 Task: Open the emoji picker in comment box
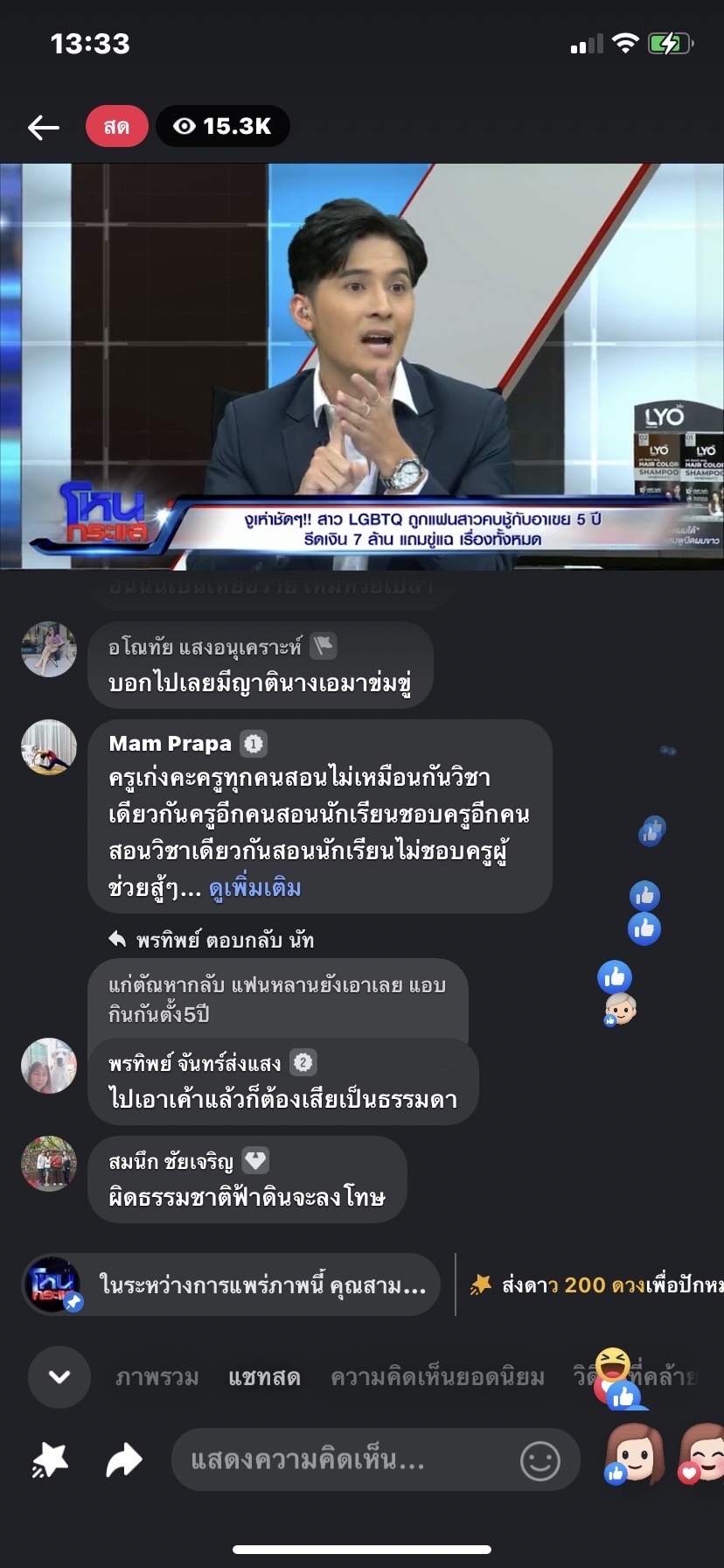(x=540, y=1460)
